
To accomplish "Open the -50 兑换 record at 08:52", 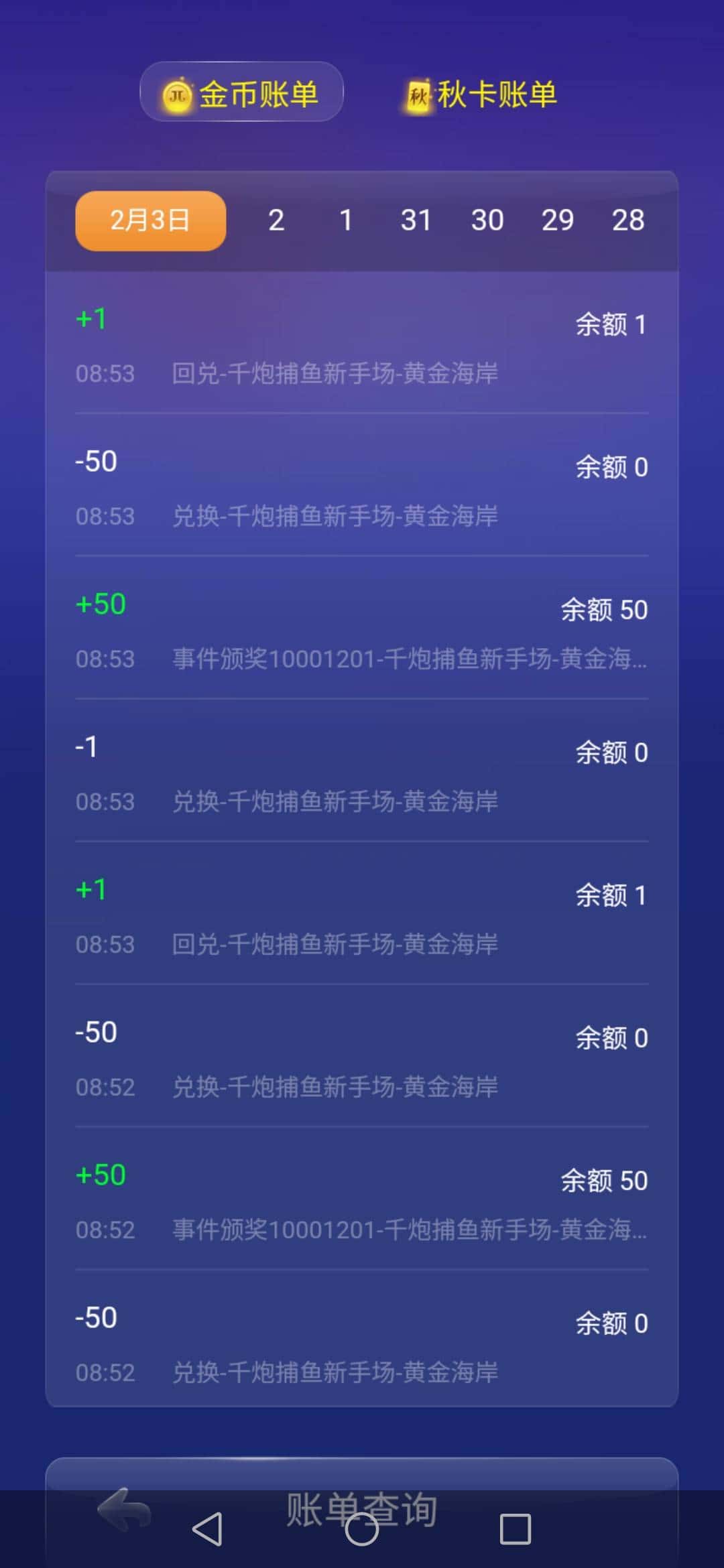I will tap(362, 1059).
